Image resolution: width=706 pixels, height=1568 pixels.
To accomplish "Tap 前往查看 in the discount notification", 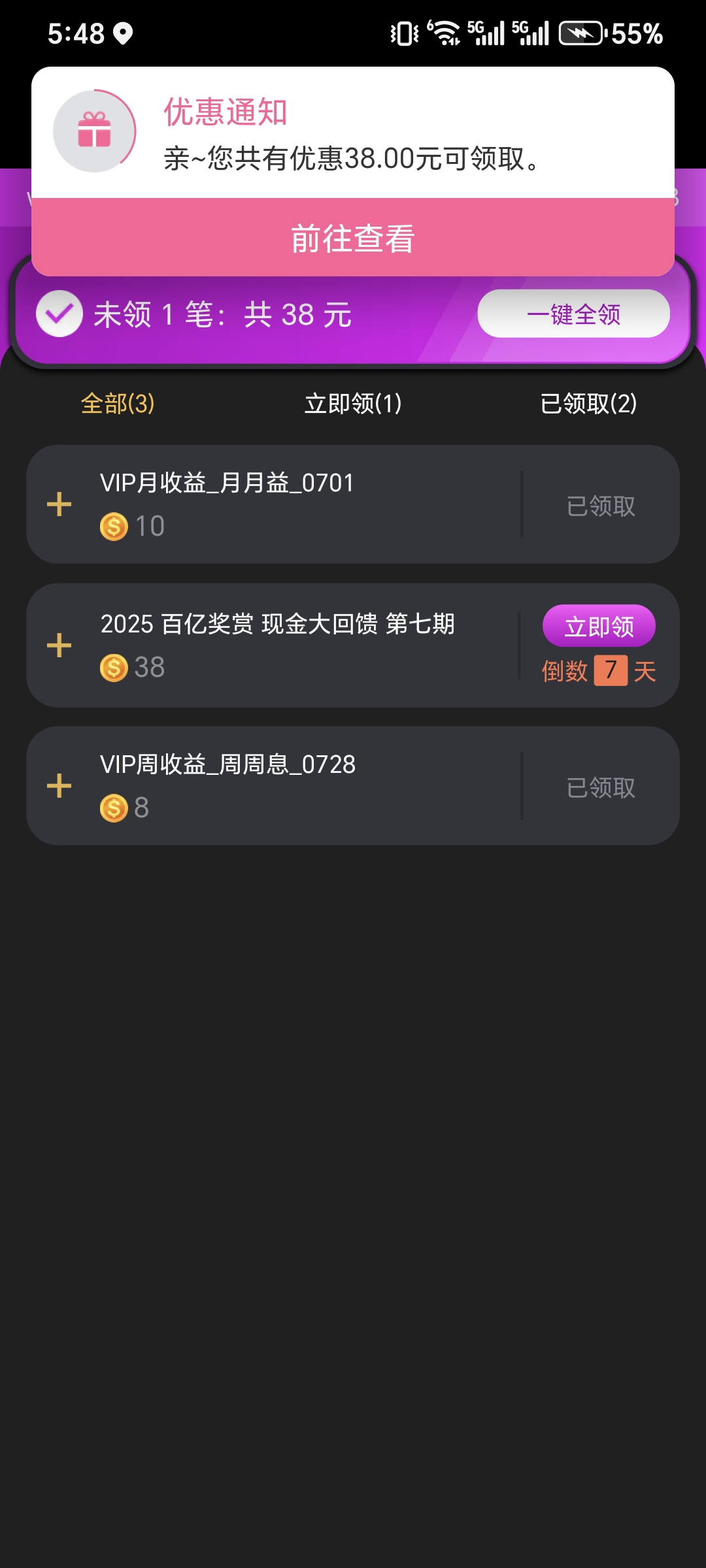I will click(353, 237).
